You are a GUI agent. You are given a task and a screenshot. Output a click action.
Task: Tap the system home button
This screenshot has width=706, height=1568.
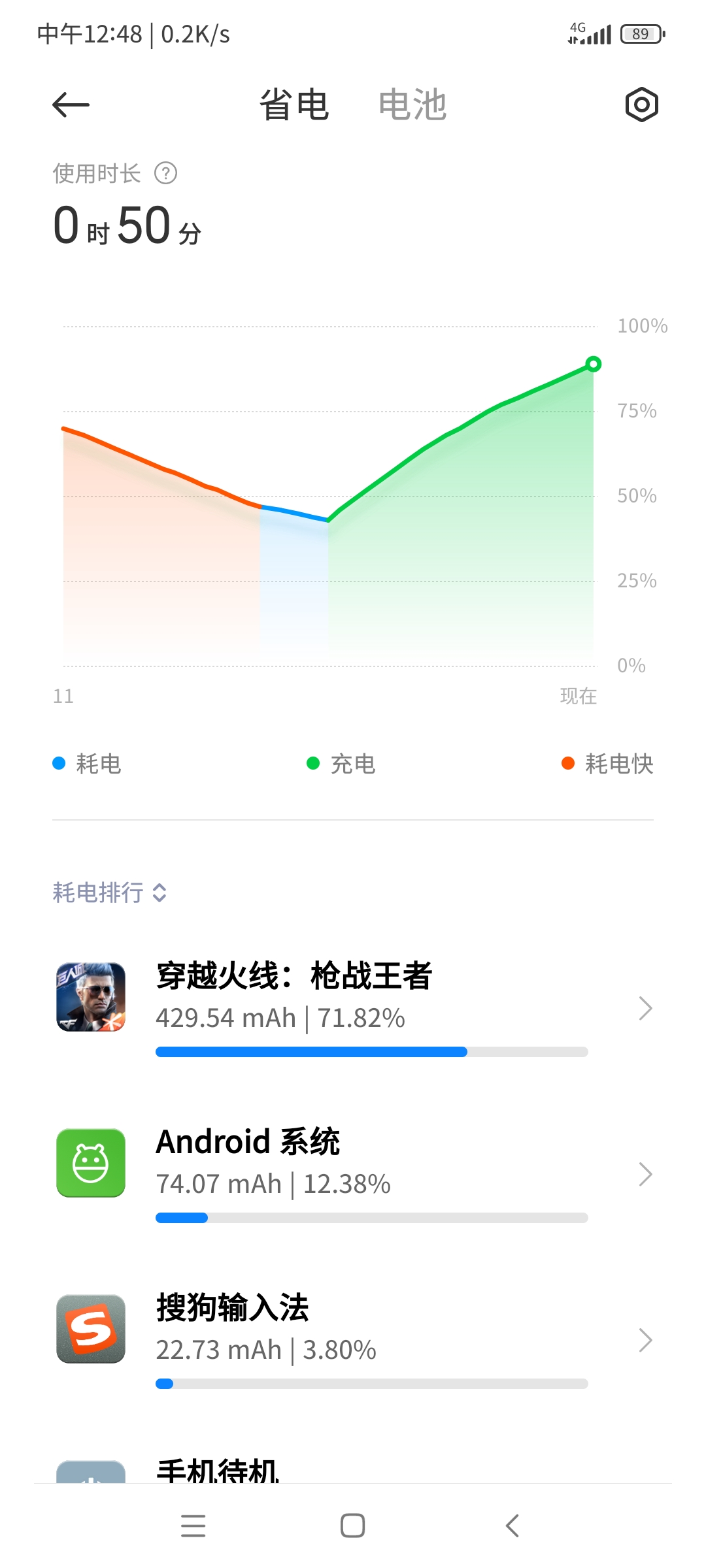(352, 1526)
